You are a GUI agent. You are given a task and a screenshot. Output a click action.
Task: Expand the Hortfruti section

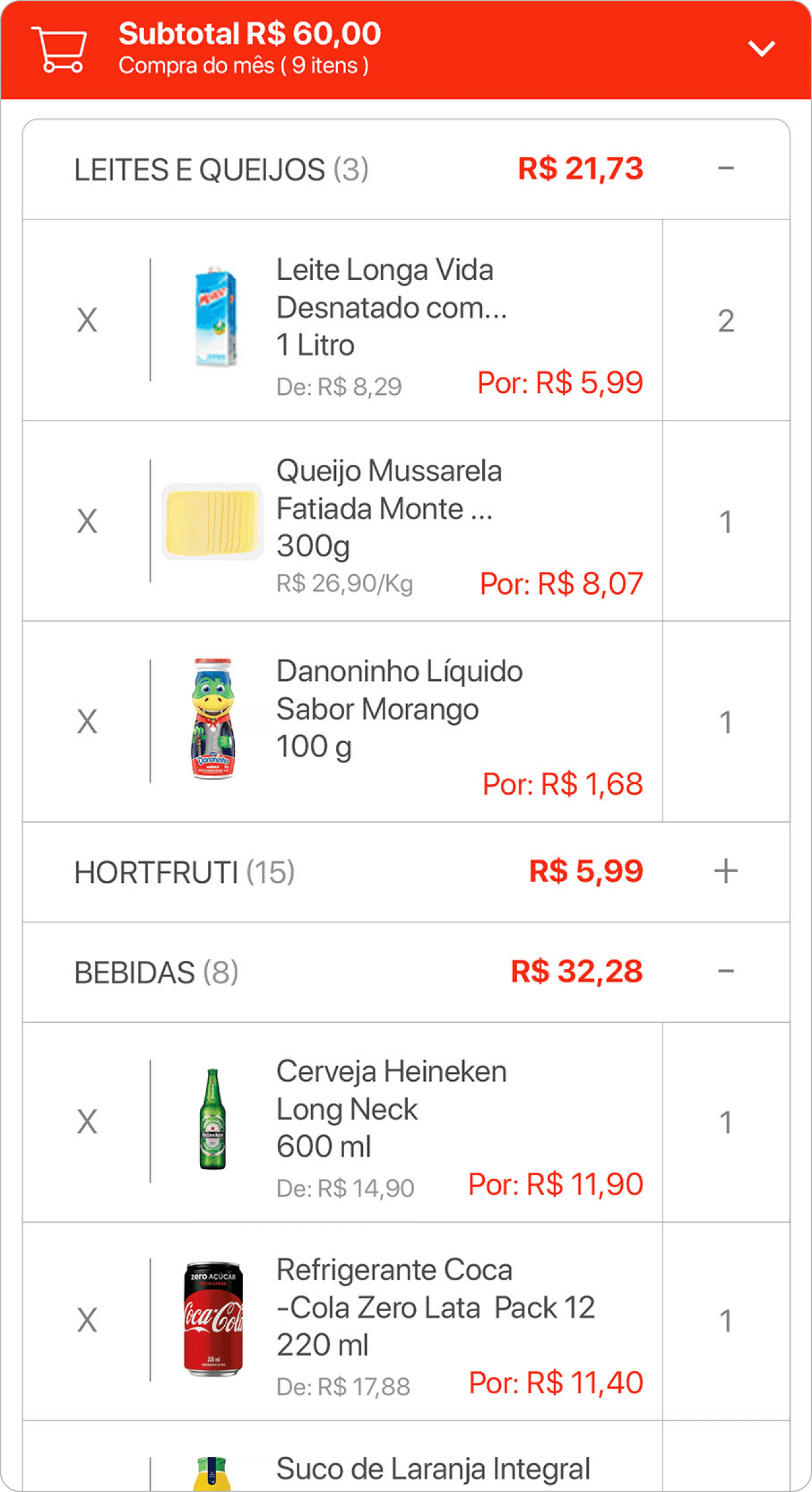pos(725,871)
